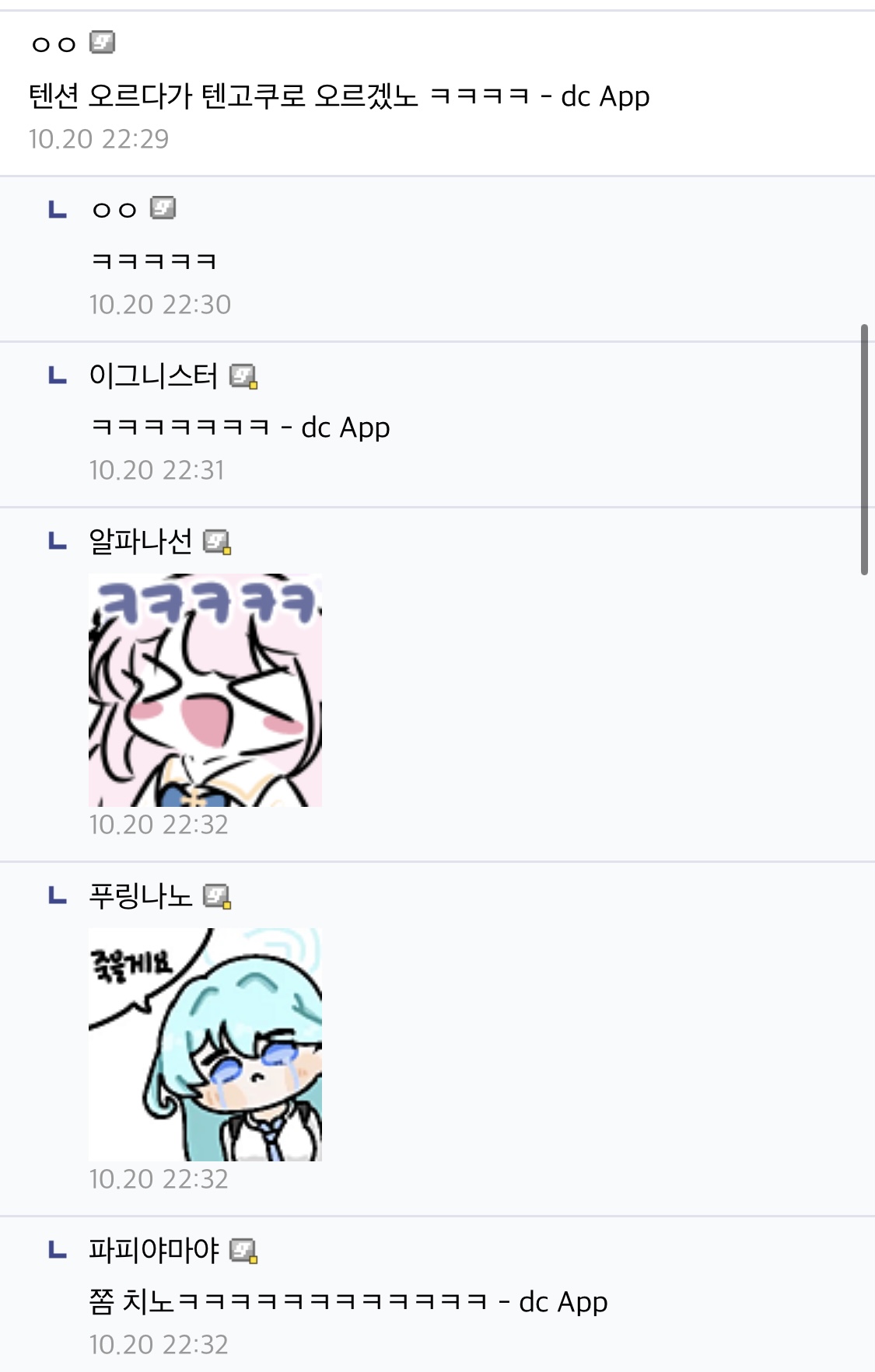Image resolution: width=875 pixels, height=1372 pixels.
Task: Open 이그니스터's nickname profile
Action: (x=153, y=376)
